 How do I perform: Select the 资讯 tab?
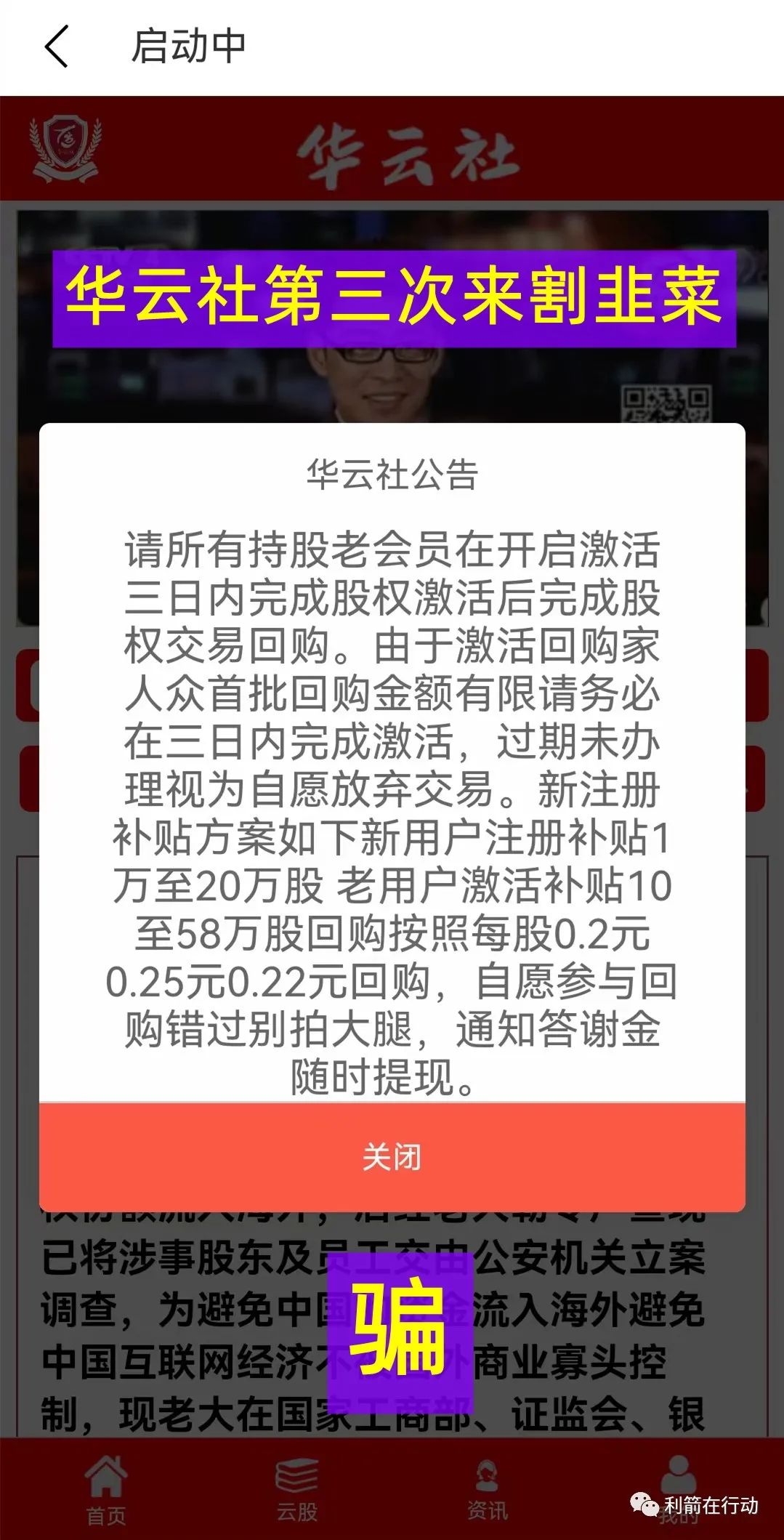[487, 1490]
